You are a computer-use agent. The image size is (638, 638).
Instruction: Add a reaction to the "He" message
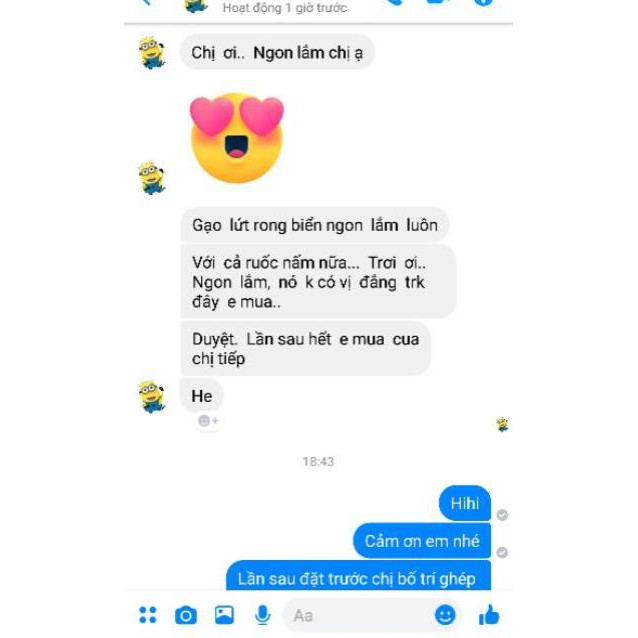[x=208, y=421]
